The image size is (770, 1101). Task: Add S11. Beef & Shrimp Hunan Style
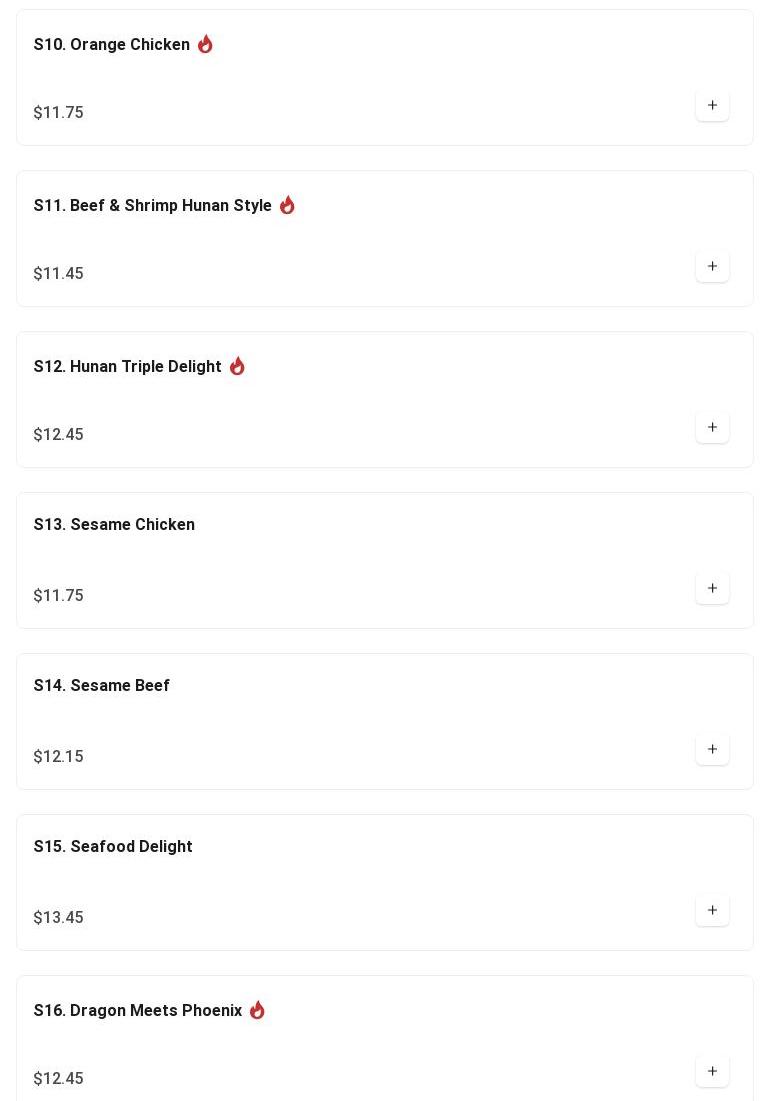point(712,267)
